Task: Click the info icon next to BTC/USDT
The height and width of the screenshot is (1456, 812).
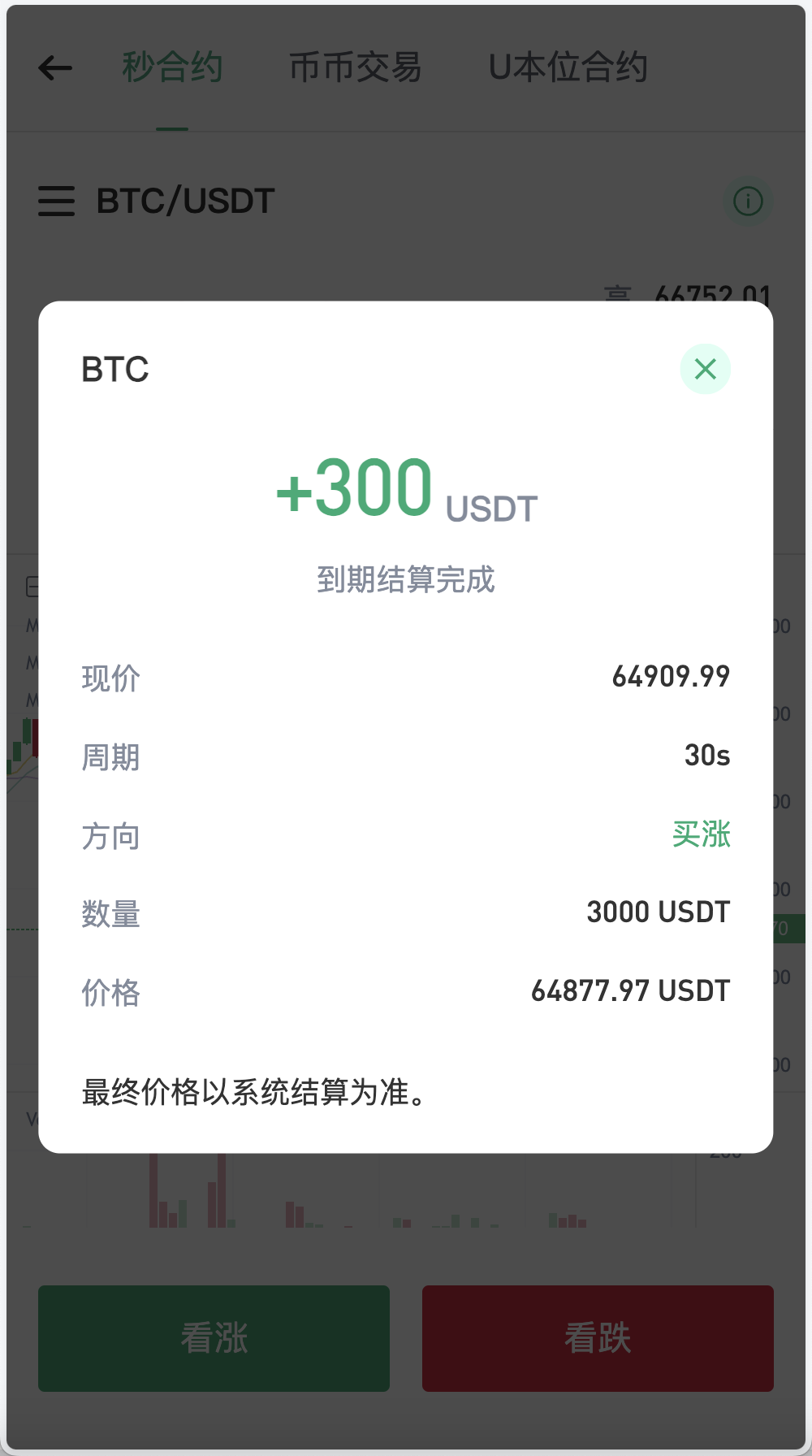Action: [747, 201]
